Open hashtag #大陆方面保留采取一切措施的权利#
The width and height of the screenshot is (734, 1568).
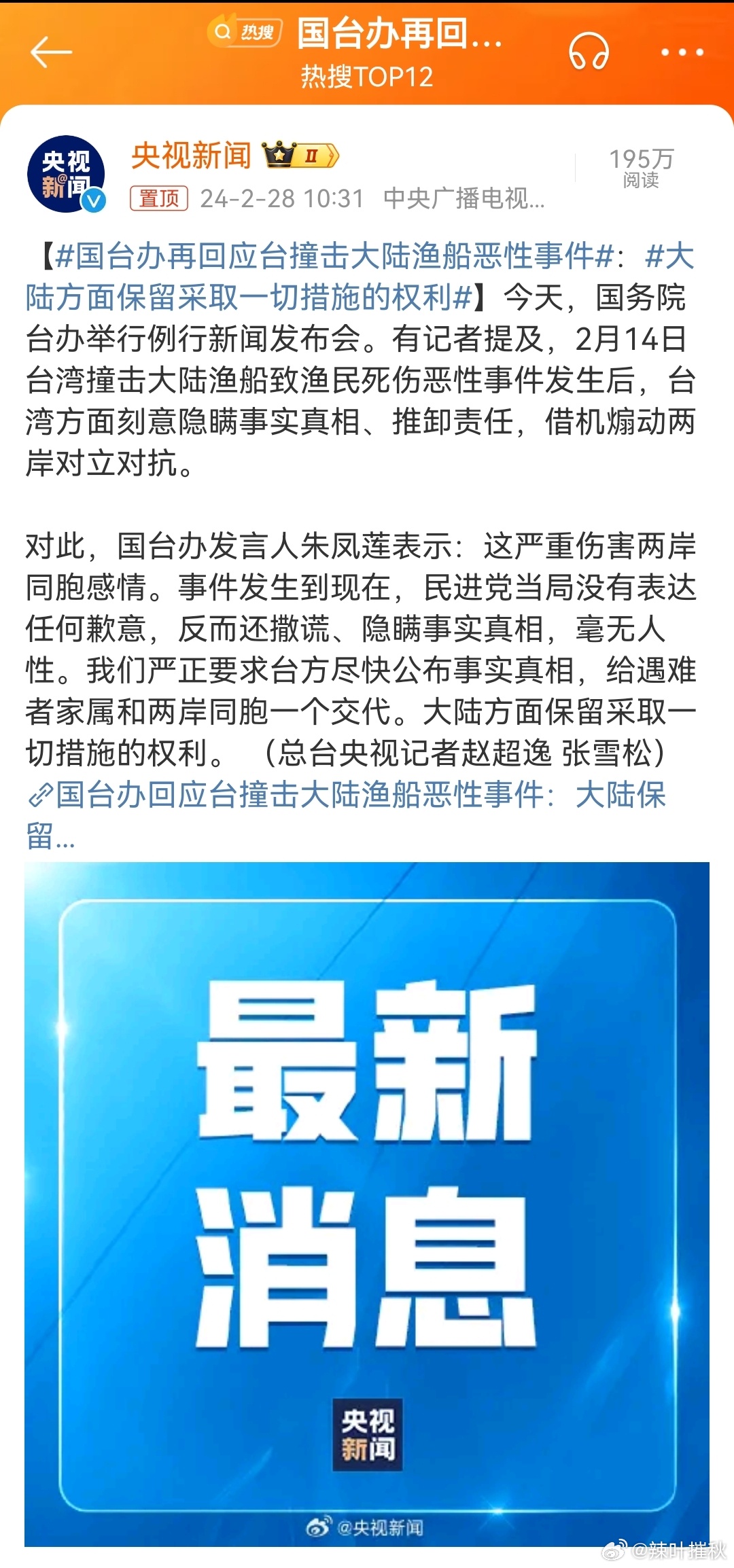(x=251, y=298)
